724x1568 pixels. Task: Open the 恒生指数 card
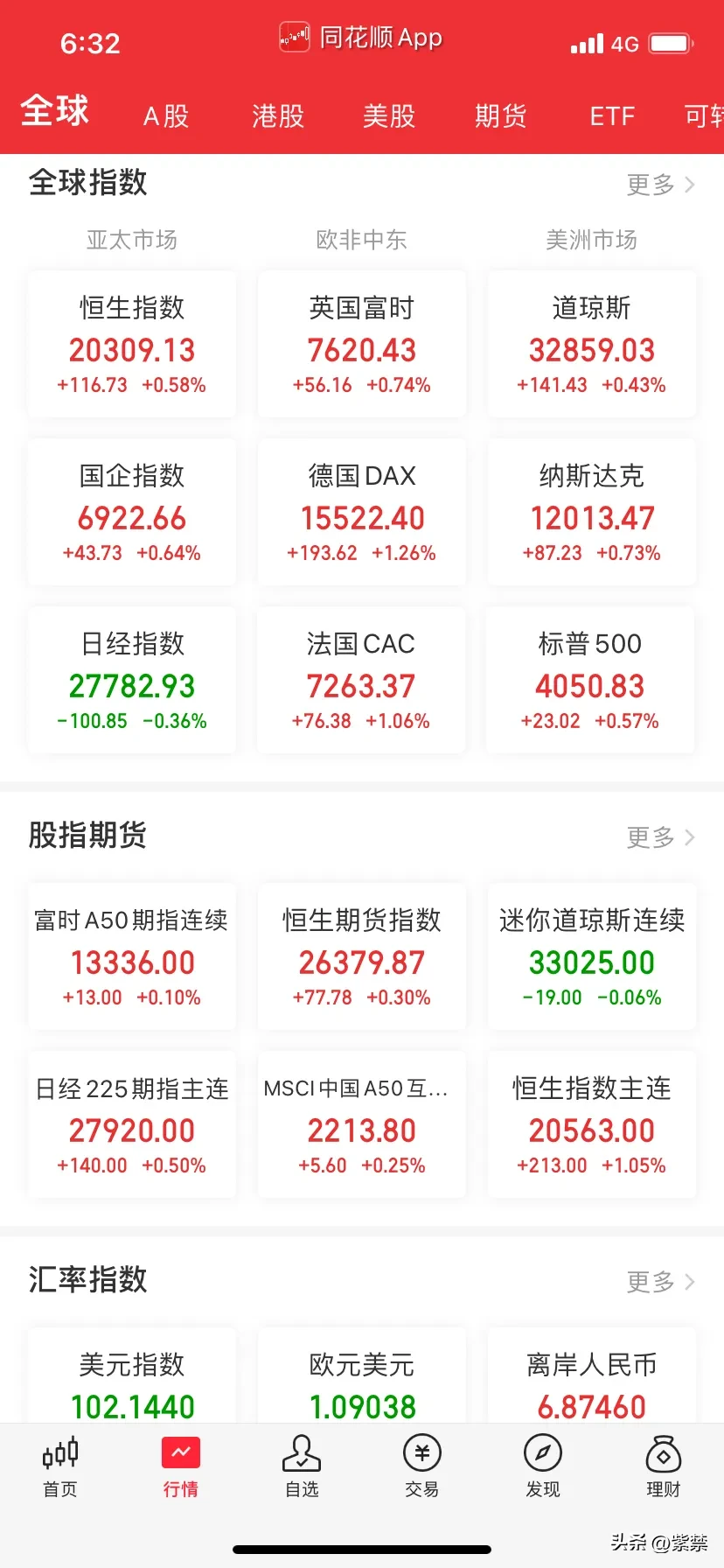tap(132, 344)
